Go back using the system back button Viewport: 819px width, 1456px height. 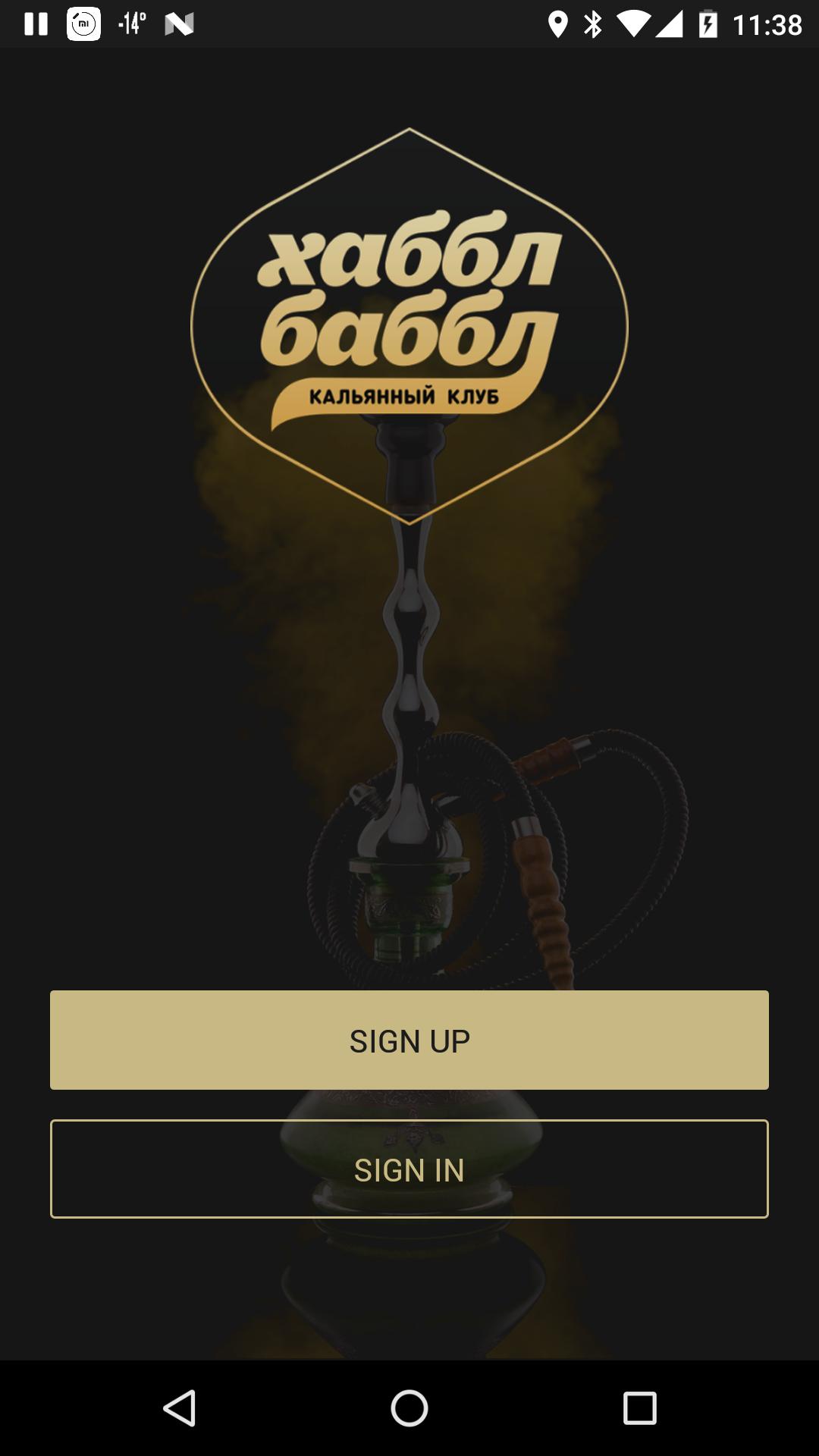point(180,1408)
